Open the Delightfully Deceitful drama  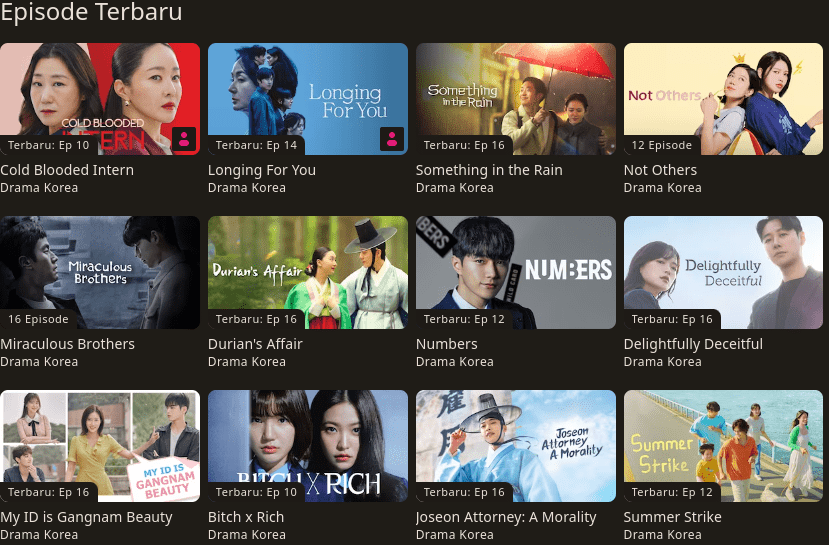coord(723,272)
